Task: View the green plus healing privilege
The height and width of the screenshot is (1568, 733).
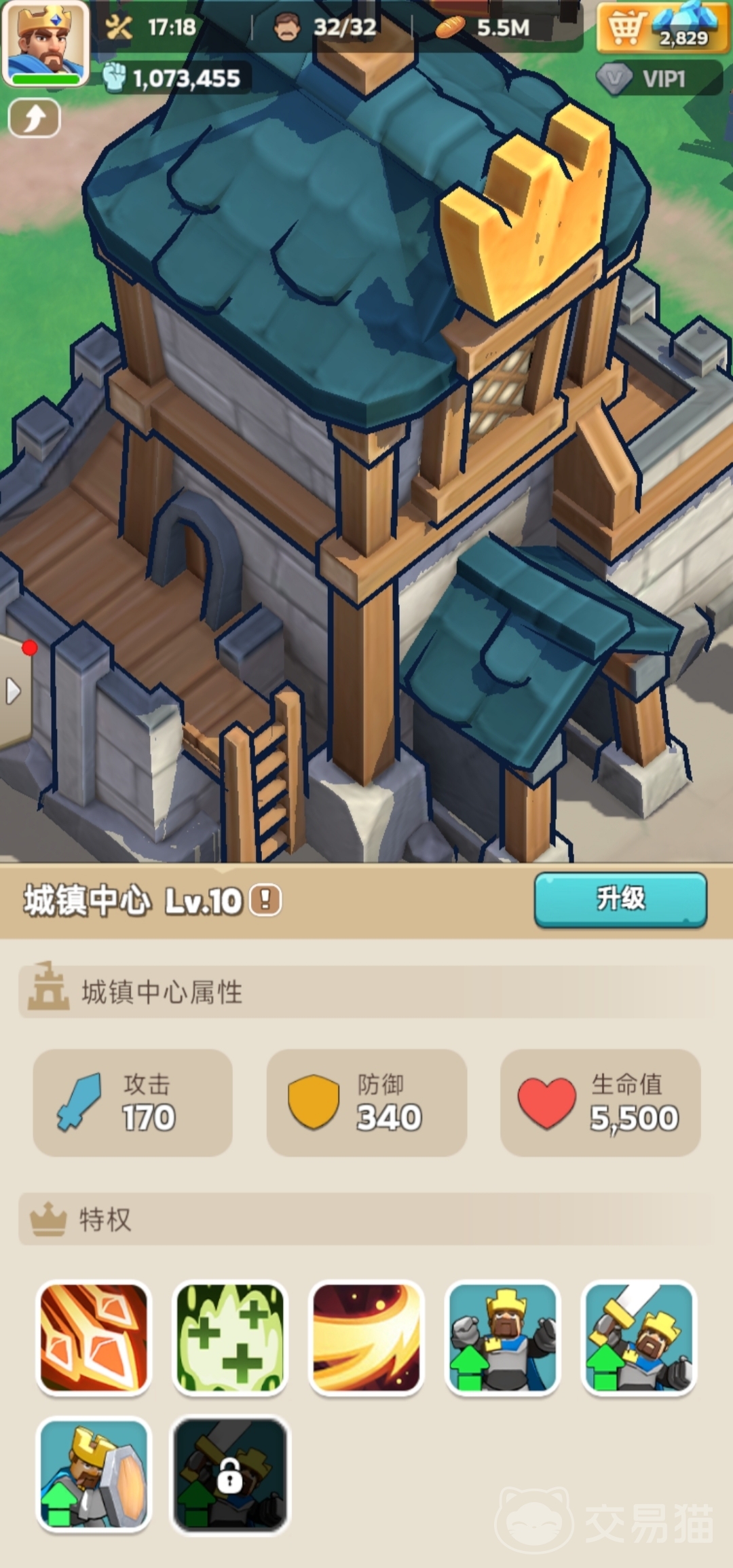Action: (230, 1337)
